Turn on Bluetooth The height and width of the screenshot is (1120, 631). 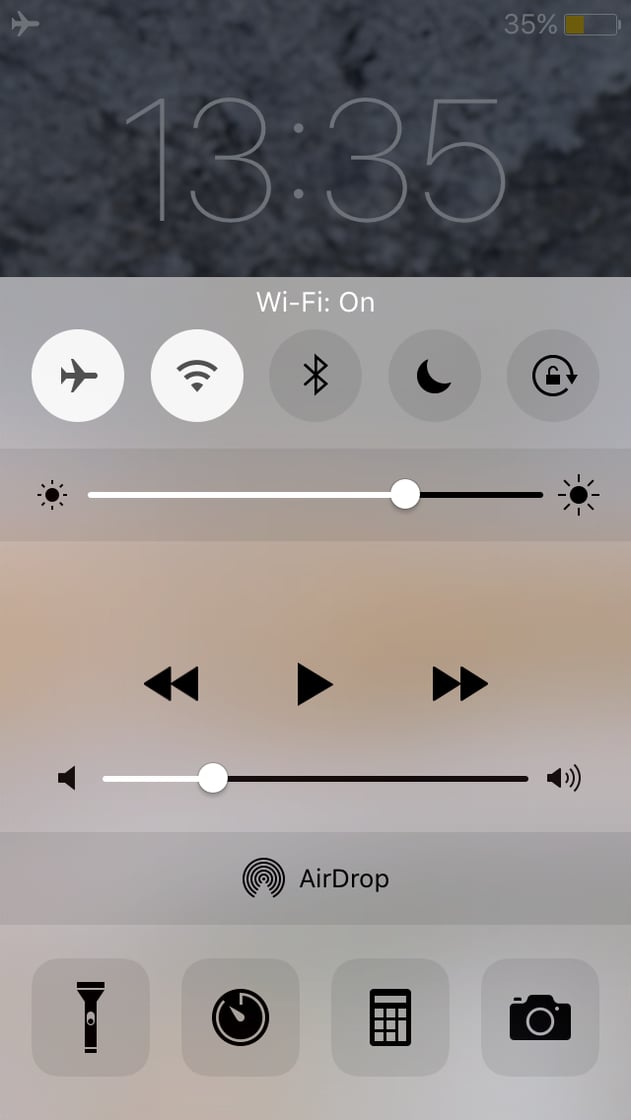(315, 375)
